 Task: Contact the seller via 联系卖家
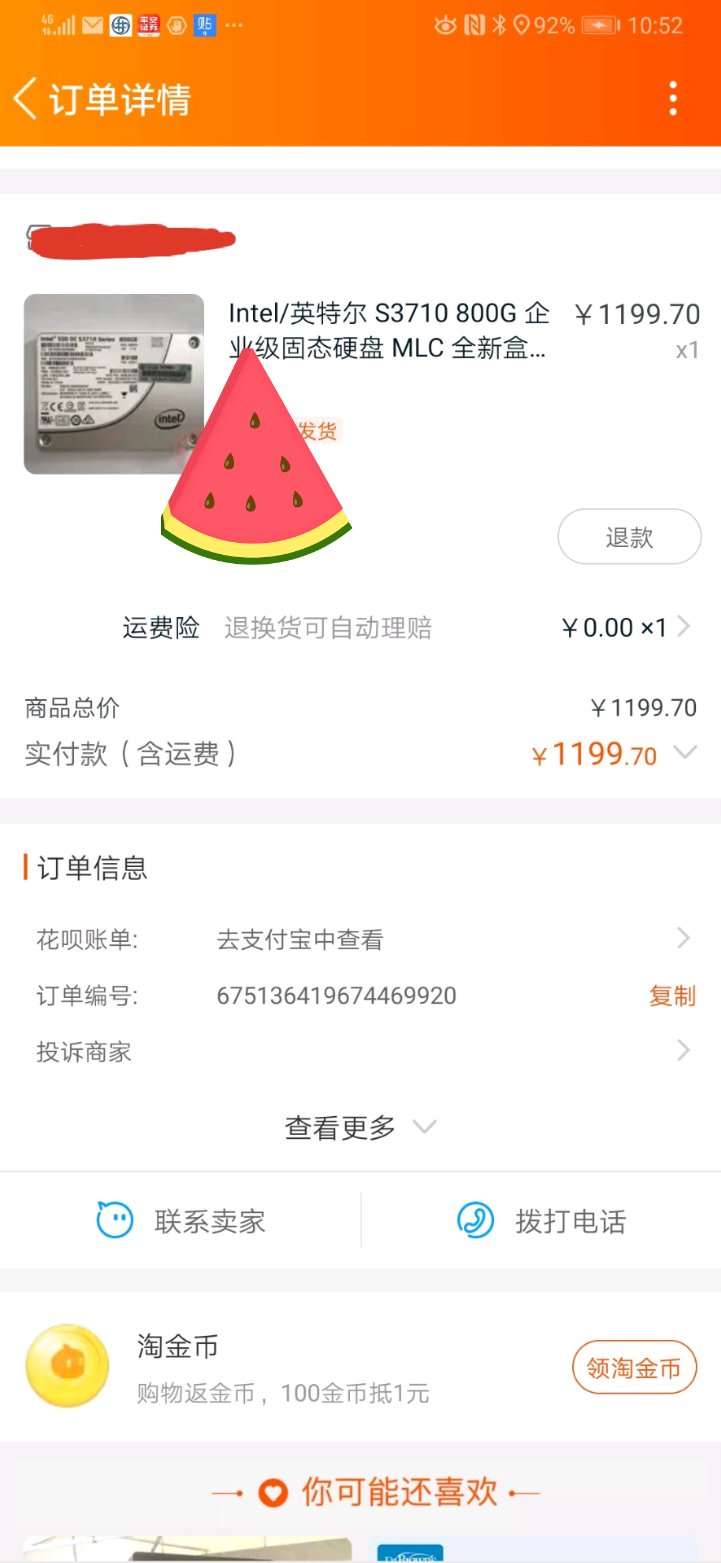click(x=181, y=1221)
